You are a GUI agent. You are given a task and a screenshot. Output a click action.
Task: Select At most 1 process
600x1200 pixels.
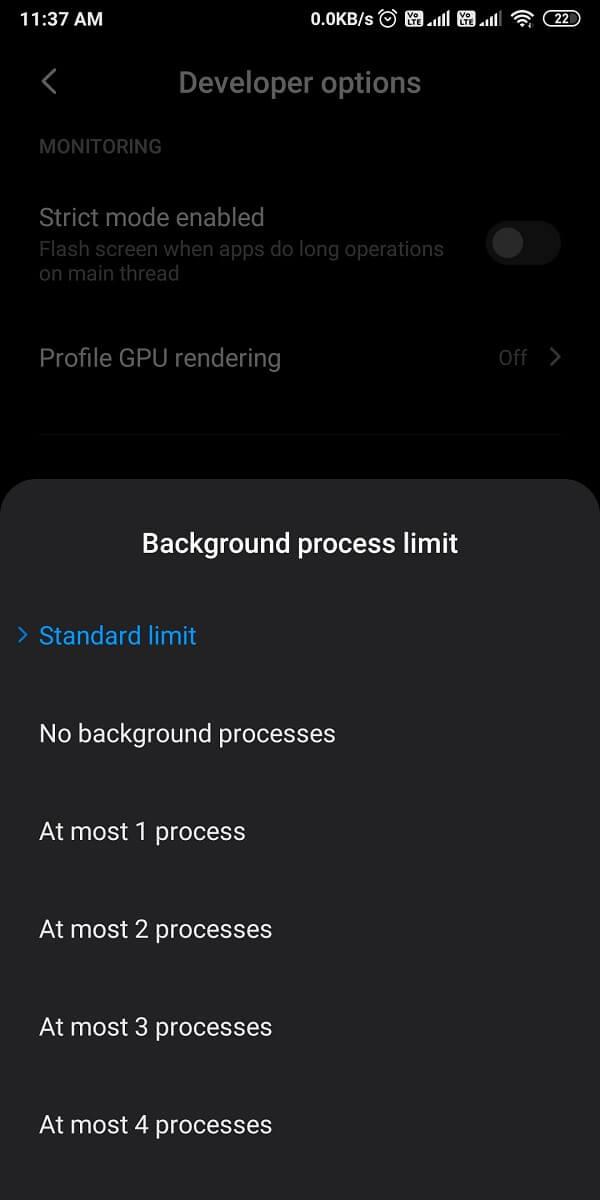[142, 832]
